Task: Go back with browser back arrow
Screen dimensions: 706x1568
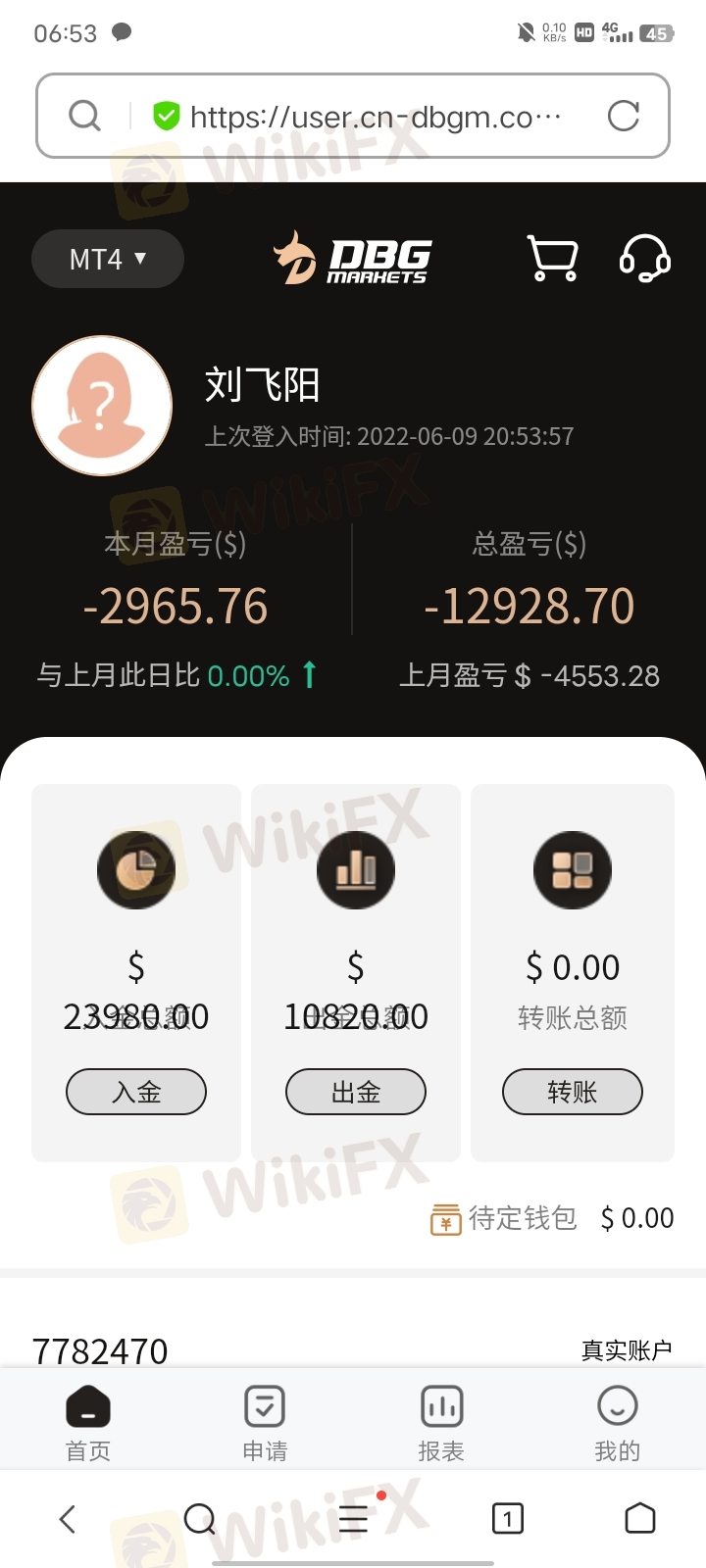Action: coord(68,1519)
